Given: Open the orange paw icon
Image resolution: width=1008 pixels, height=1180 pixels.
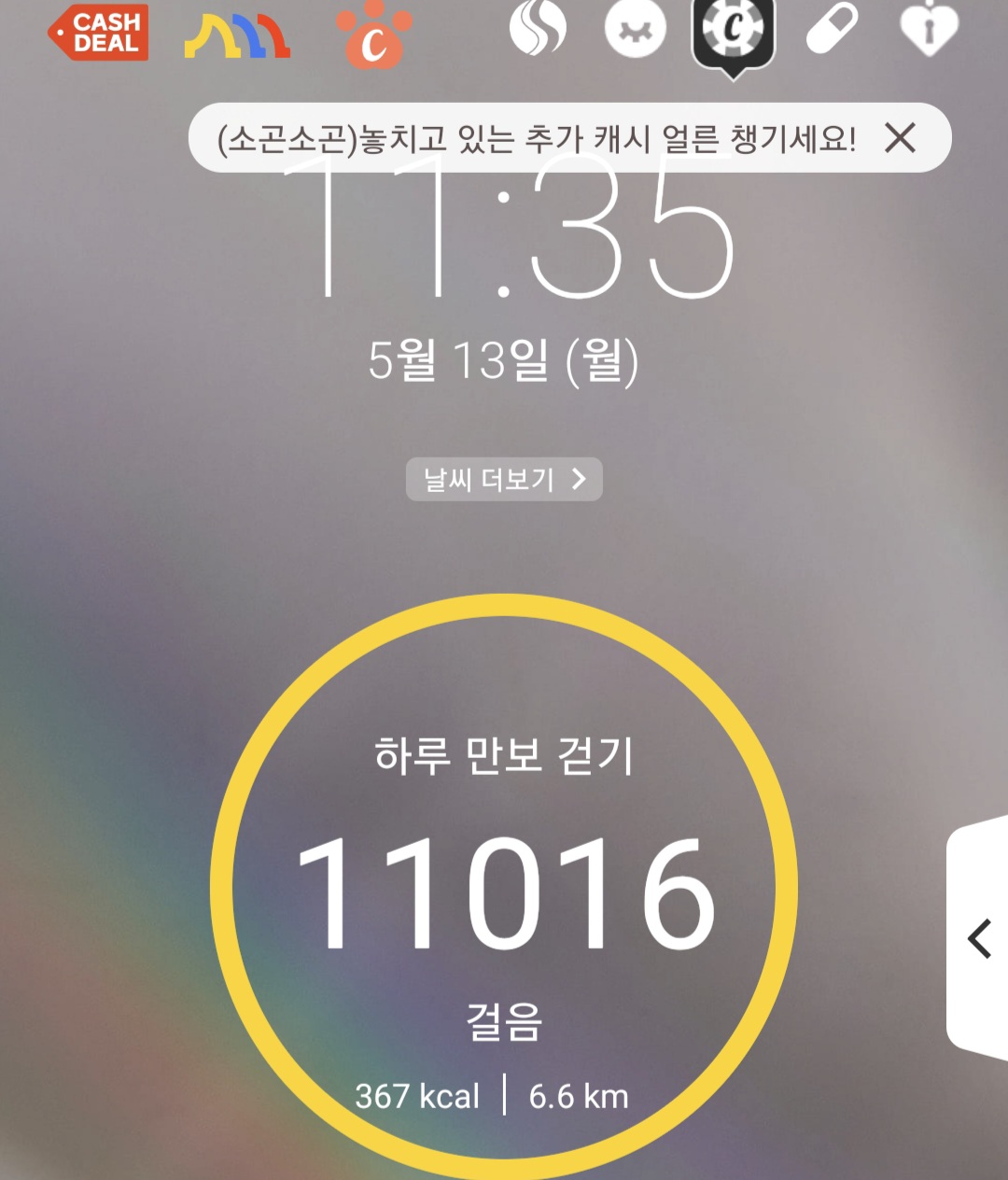Looking at the screenshot, I should tap(373, 35).
